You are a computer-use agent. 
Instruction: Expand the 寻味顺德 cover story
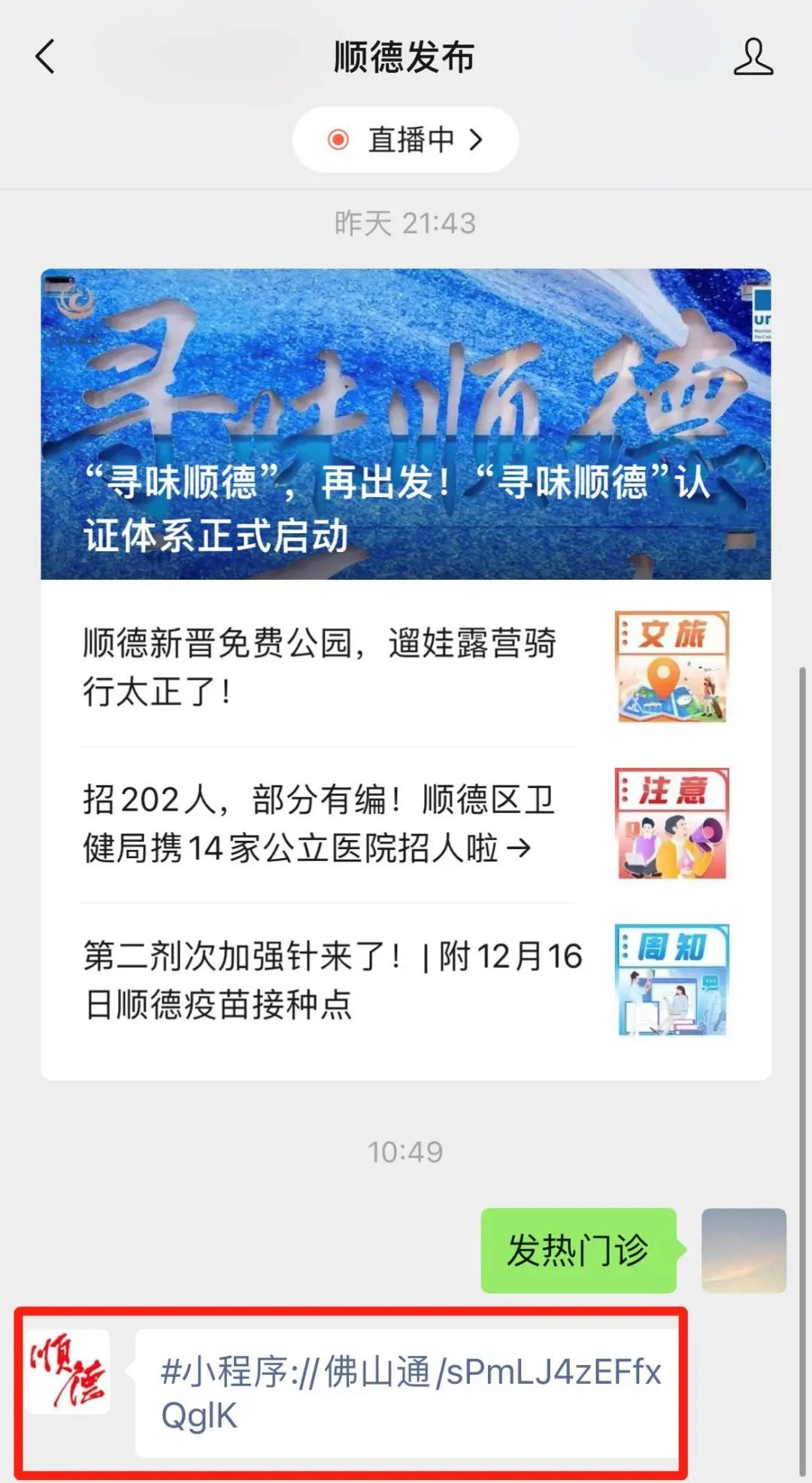point(406,425)
